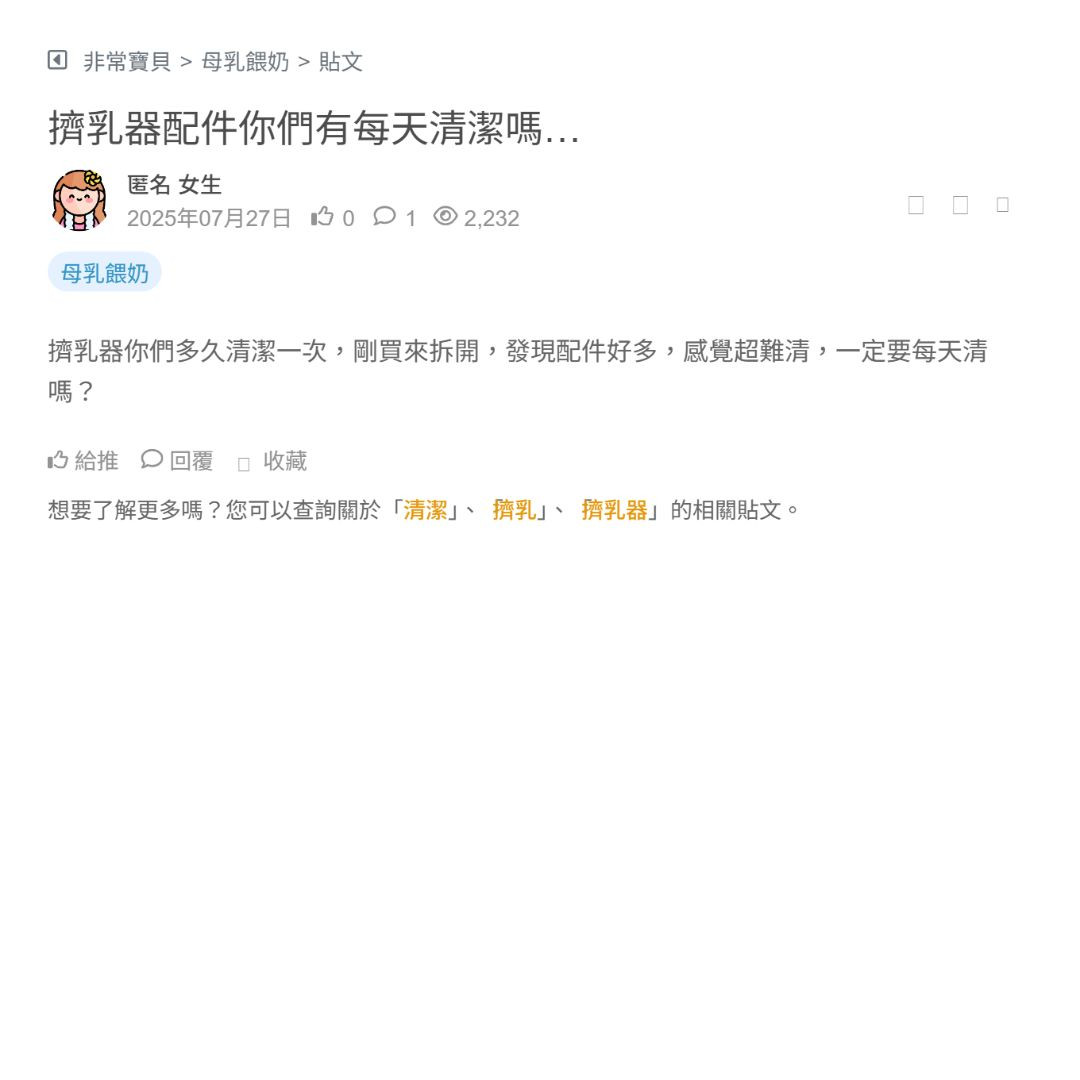
Task: Open related posts for 擠乳
Action: (x=514, y=510)
